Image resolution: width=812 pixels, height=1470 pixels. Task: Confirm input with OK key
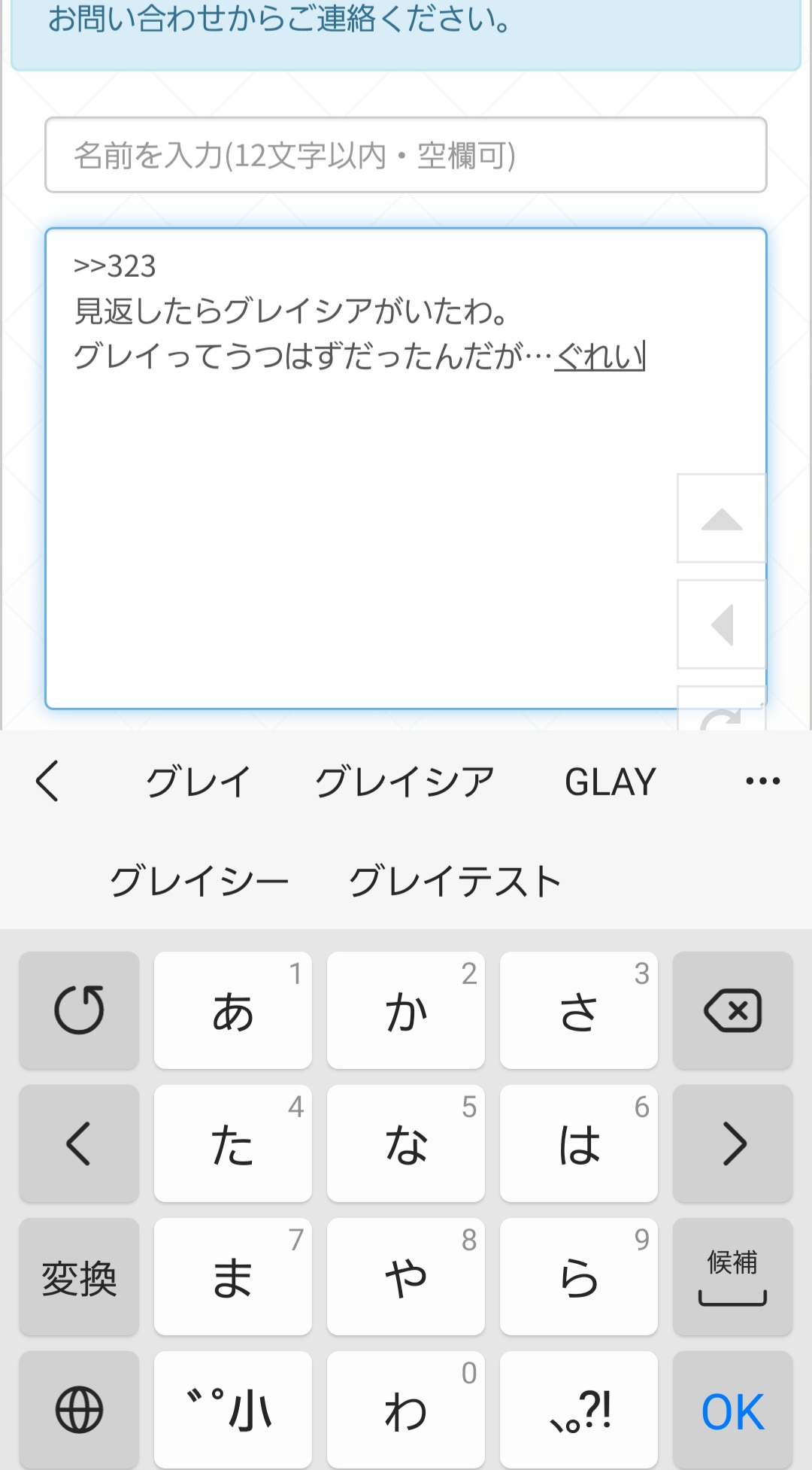coord(732,1411)
